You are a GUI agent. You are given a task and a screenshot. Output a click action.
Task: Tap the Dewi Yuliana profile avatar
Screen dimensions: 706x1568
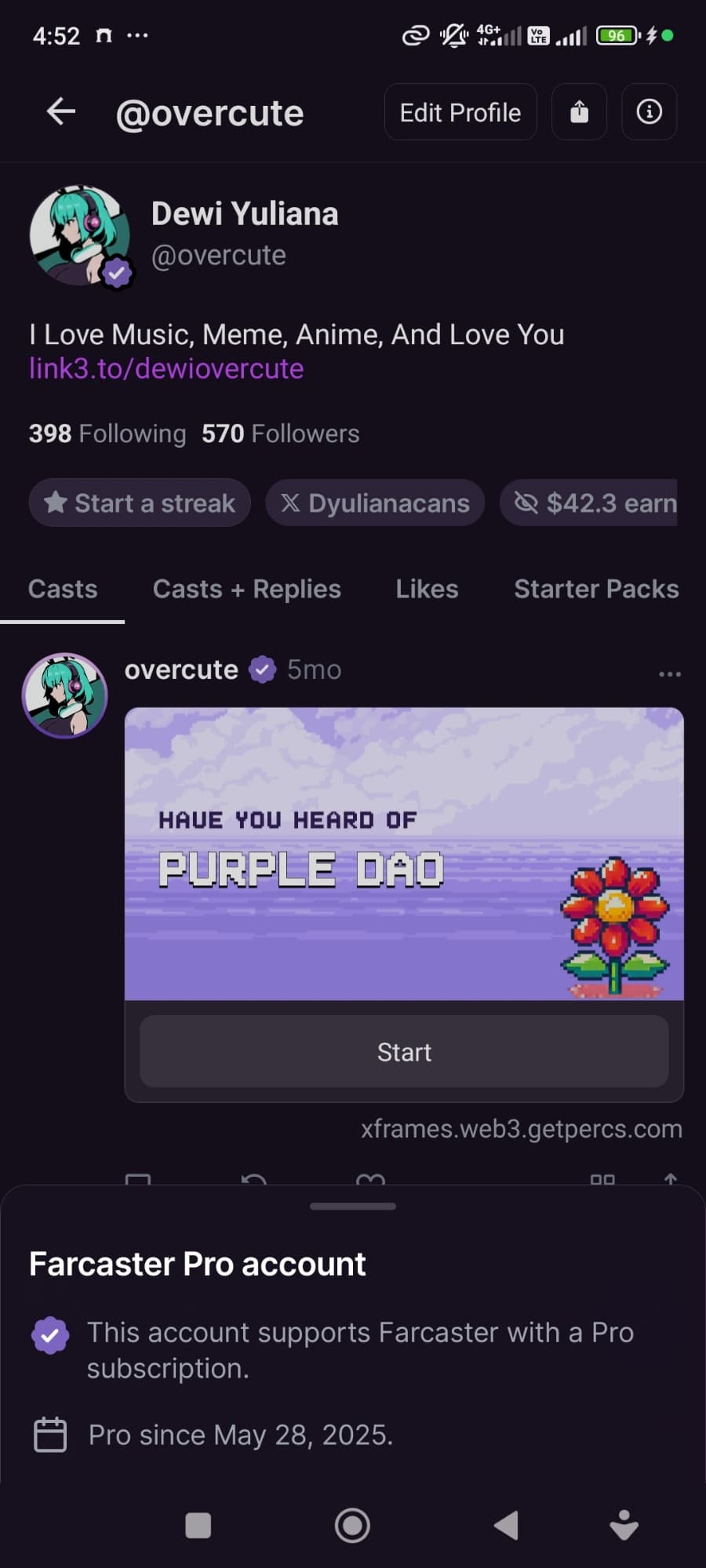point(79,235)
